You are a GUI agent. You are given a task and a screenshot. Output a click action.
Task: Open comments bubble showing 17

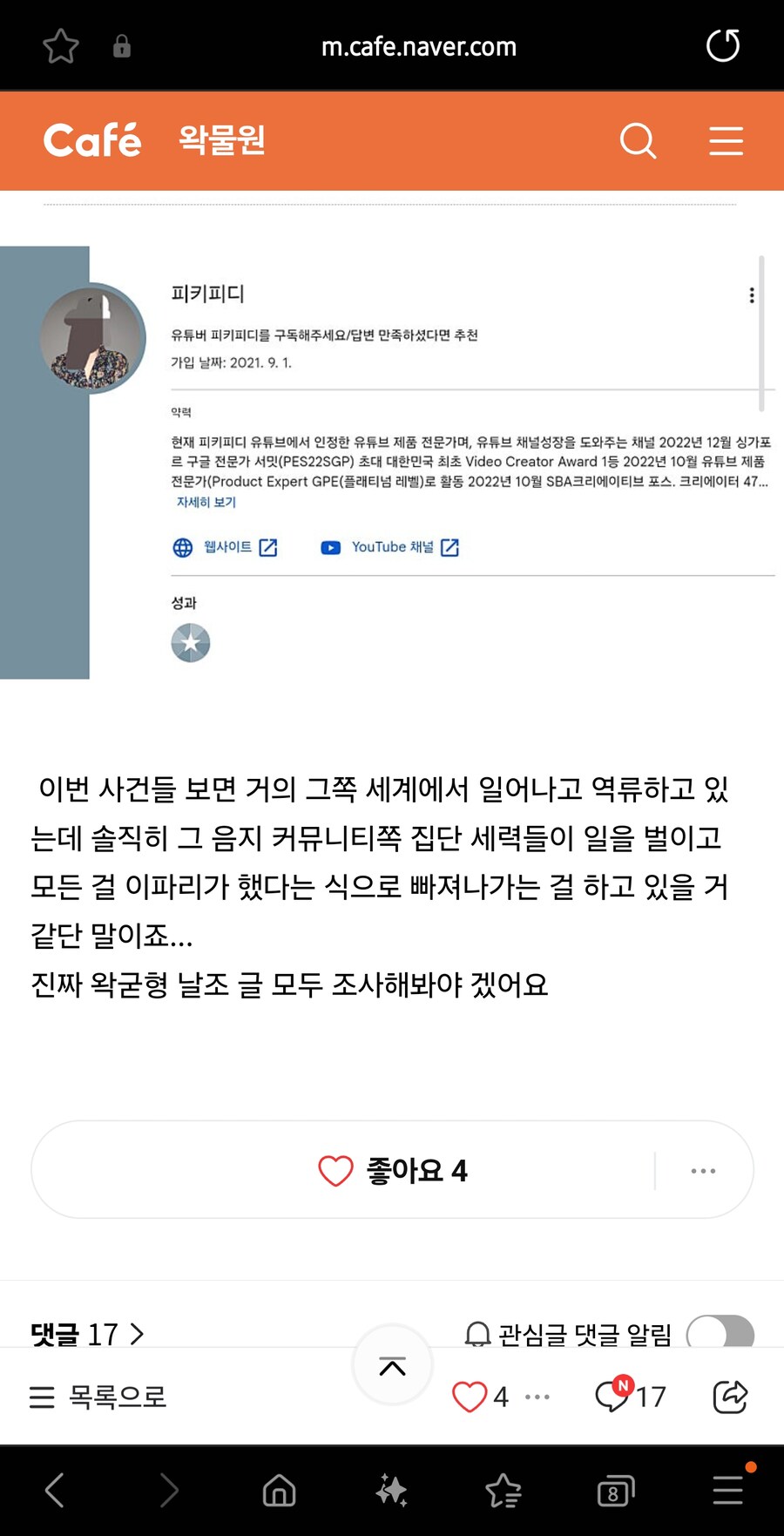(630, 1396)
